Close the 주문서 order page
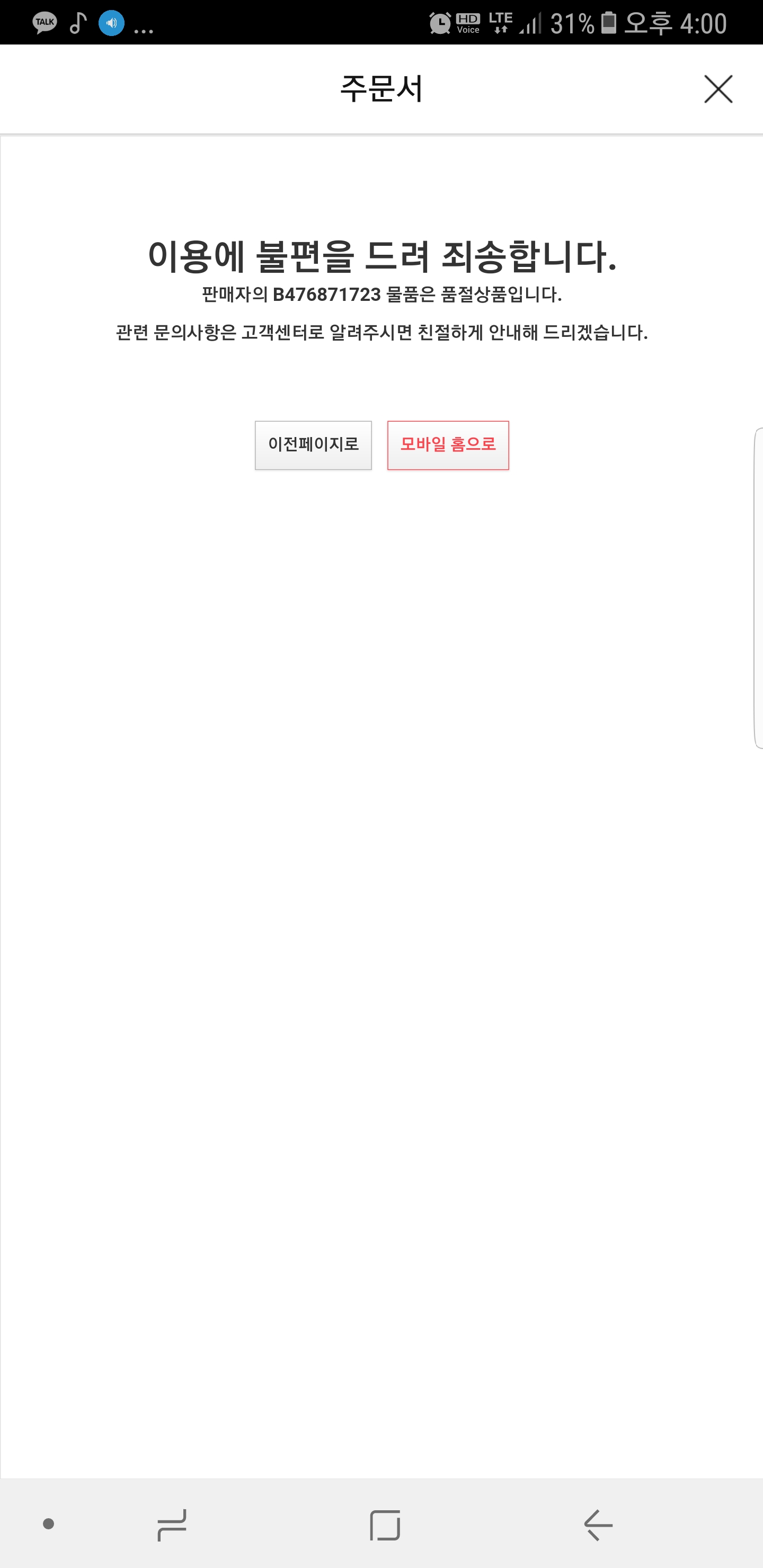Viewport: 763px width, 1568px height. [x=718, y=90]
